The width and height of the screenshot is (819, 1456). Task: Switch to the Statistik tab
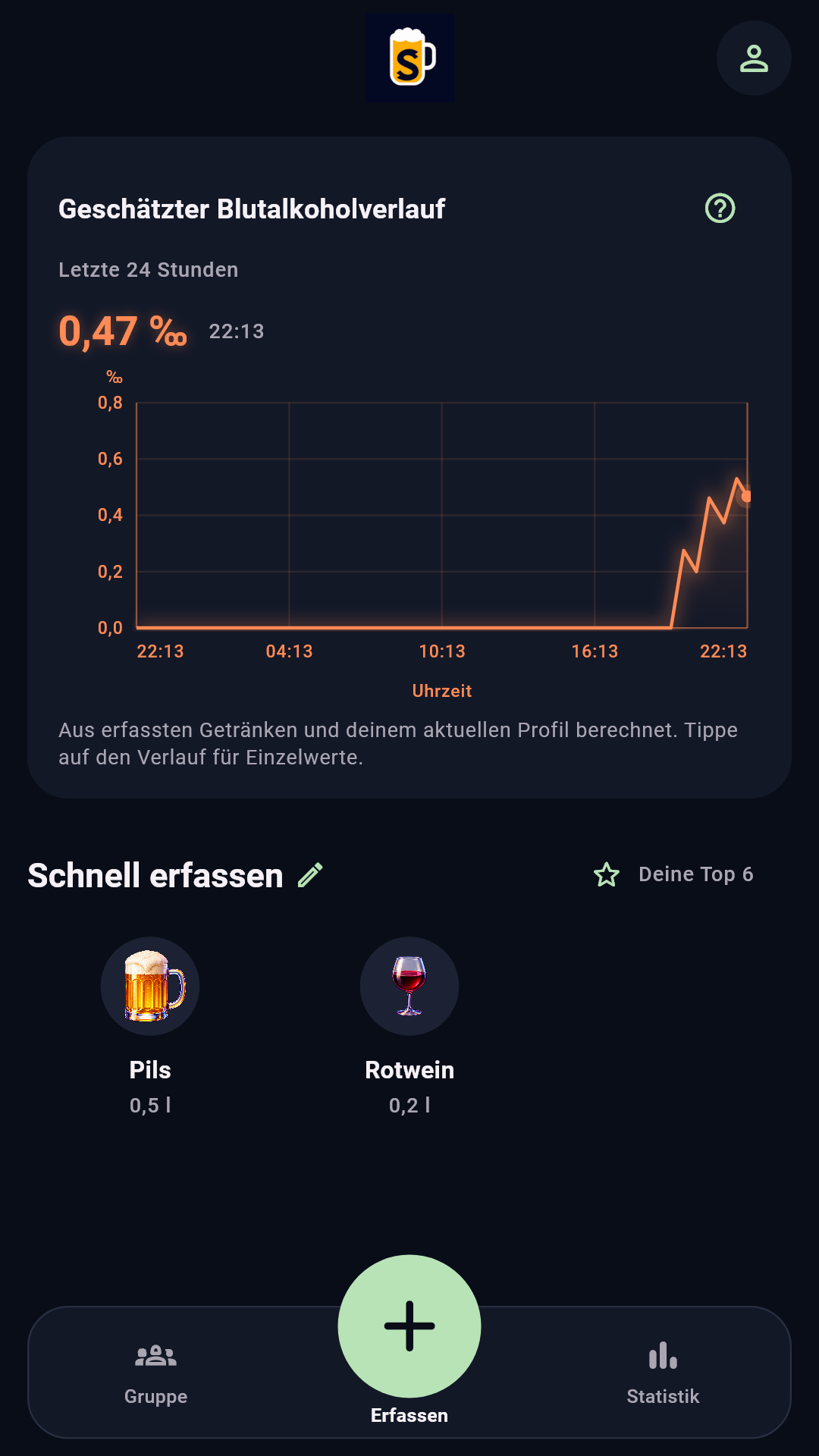663,1373
